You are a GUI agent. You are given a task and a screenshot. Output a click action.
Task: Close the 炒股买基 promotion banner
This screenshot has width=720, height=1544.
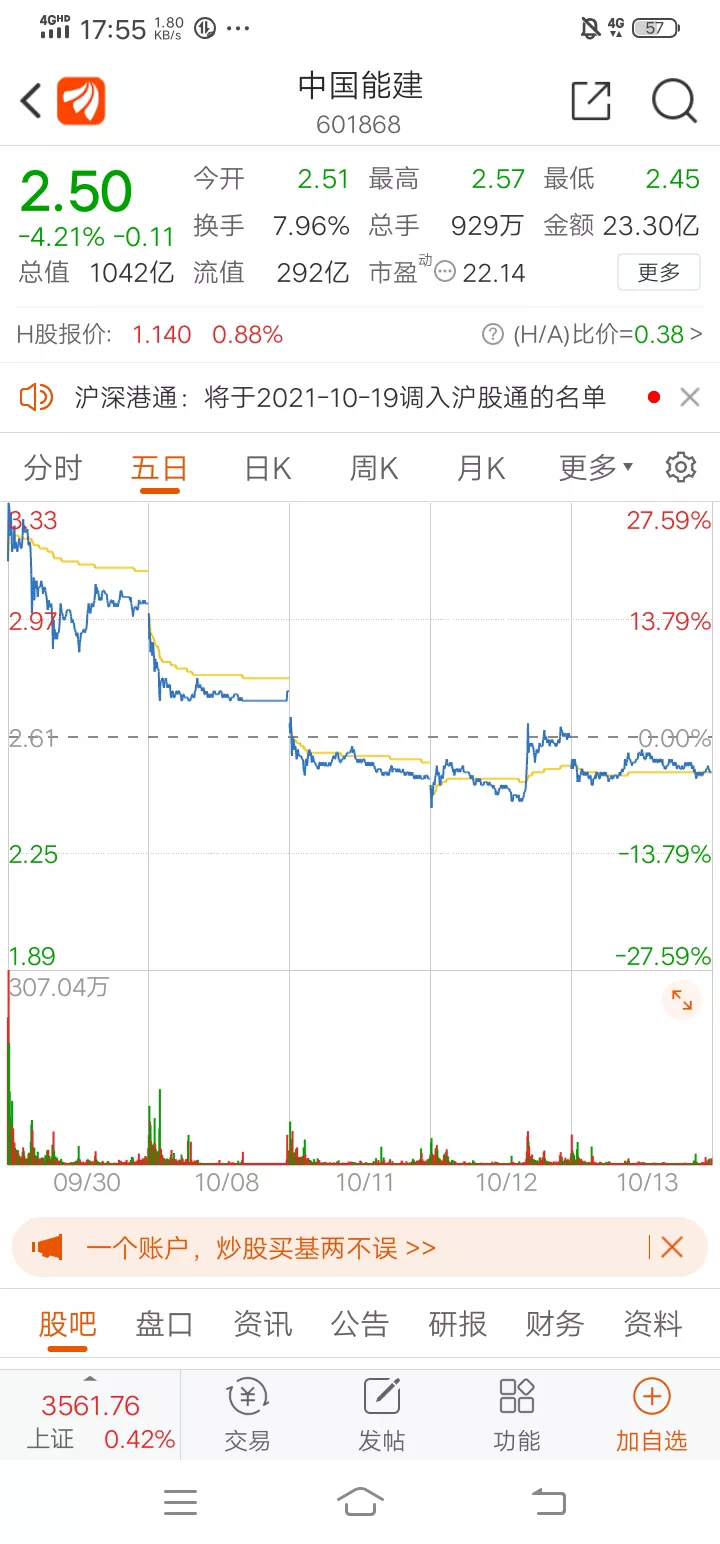pos(672,1247)
